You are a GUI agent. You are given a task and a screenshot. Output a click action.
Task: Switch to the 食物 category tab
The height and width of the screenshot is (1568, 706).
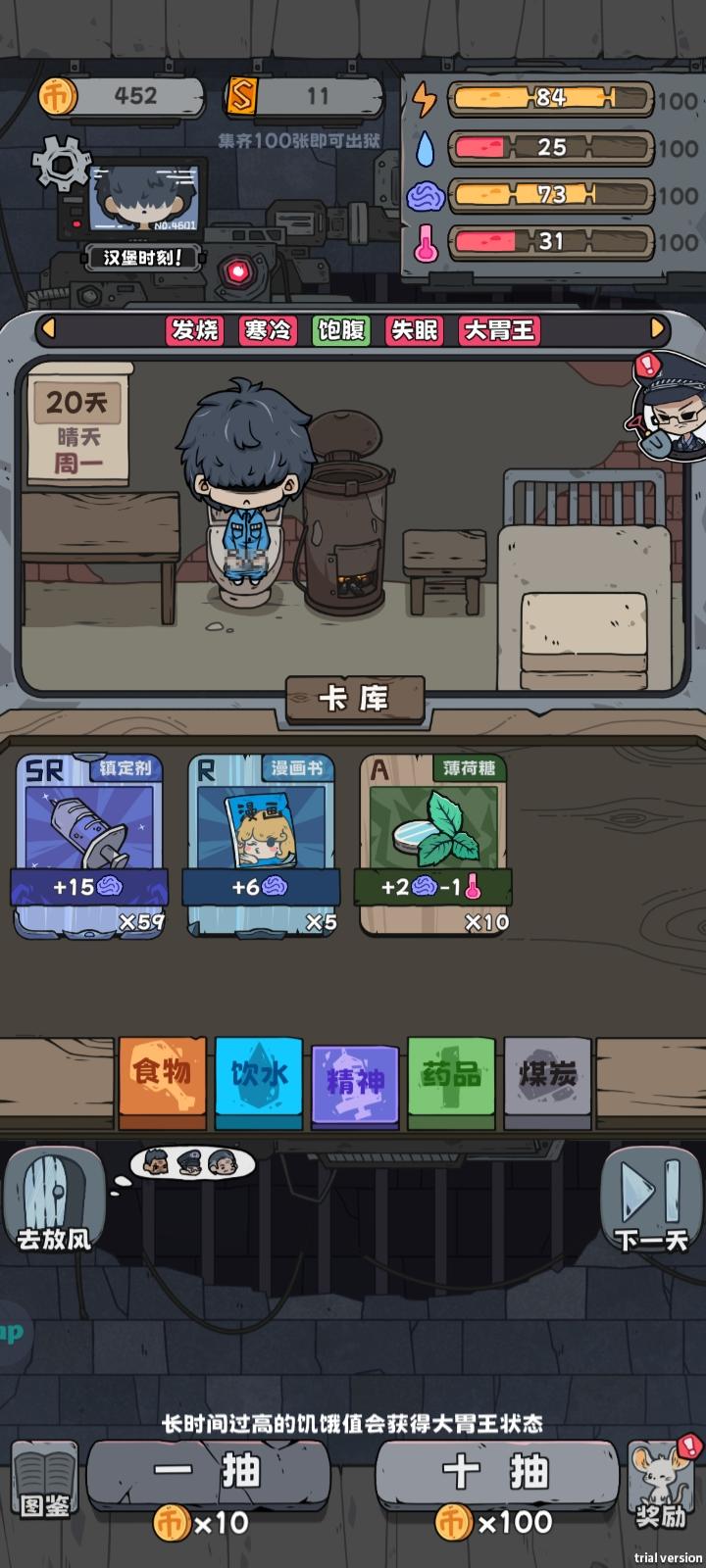163,1080
